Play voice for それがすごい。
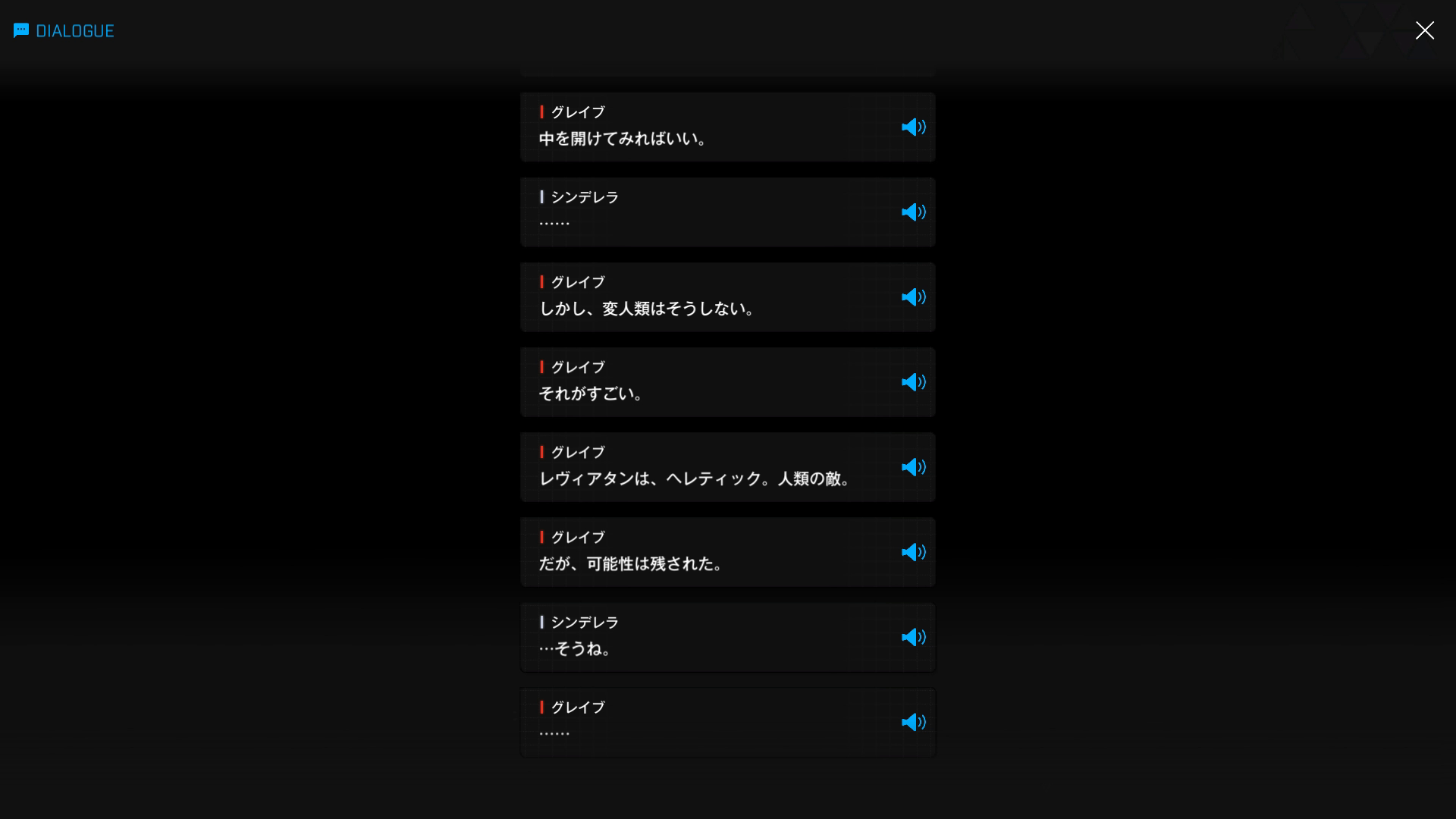1456x819 pixels. point(913,382)
